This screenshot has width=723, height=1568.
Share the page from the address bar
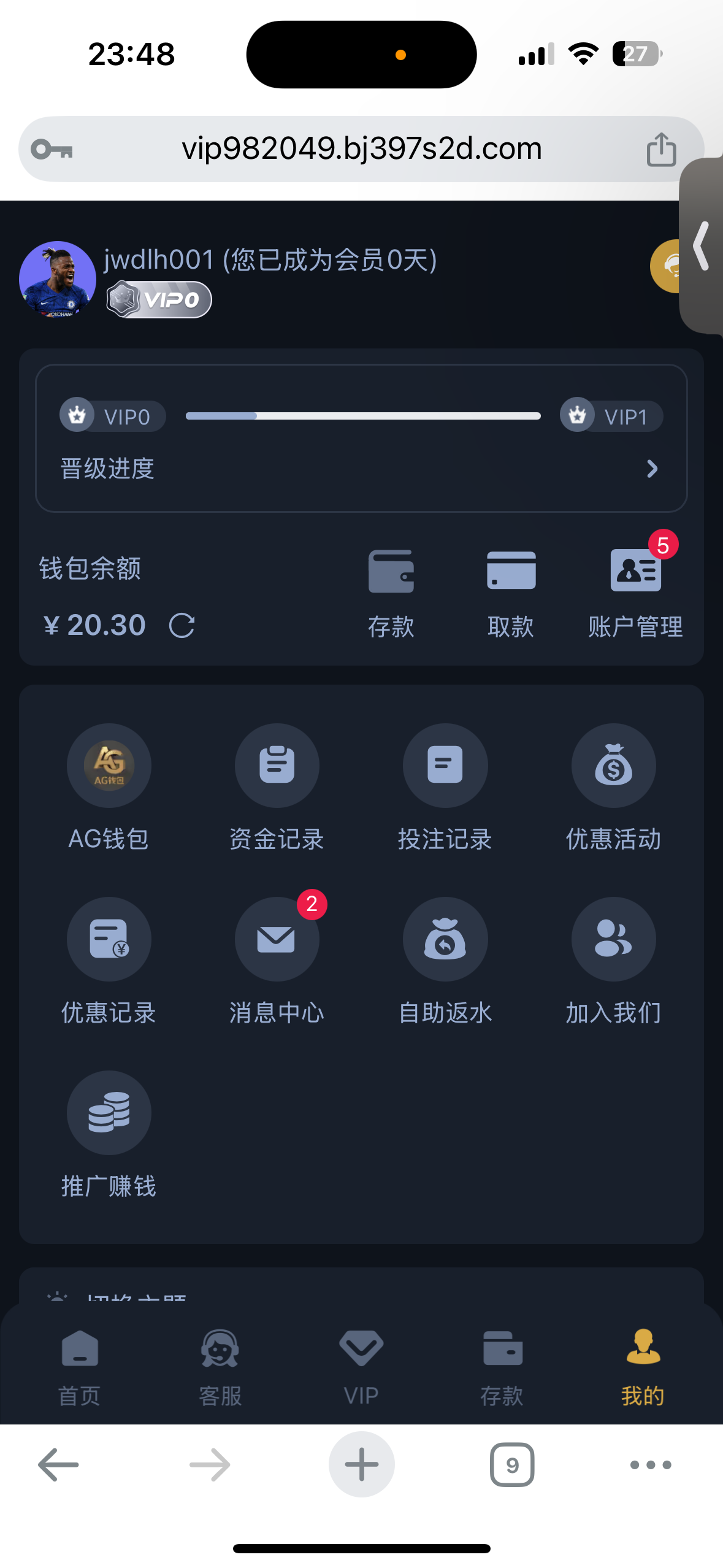coord(661,149)
